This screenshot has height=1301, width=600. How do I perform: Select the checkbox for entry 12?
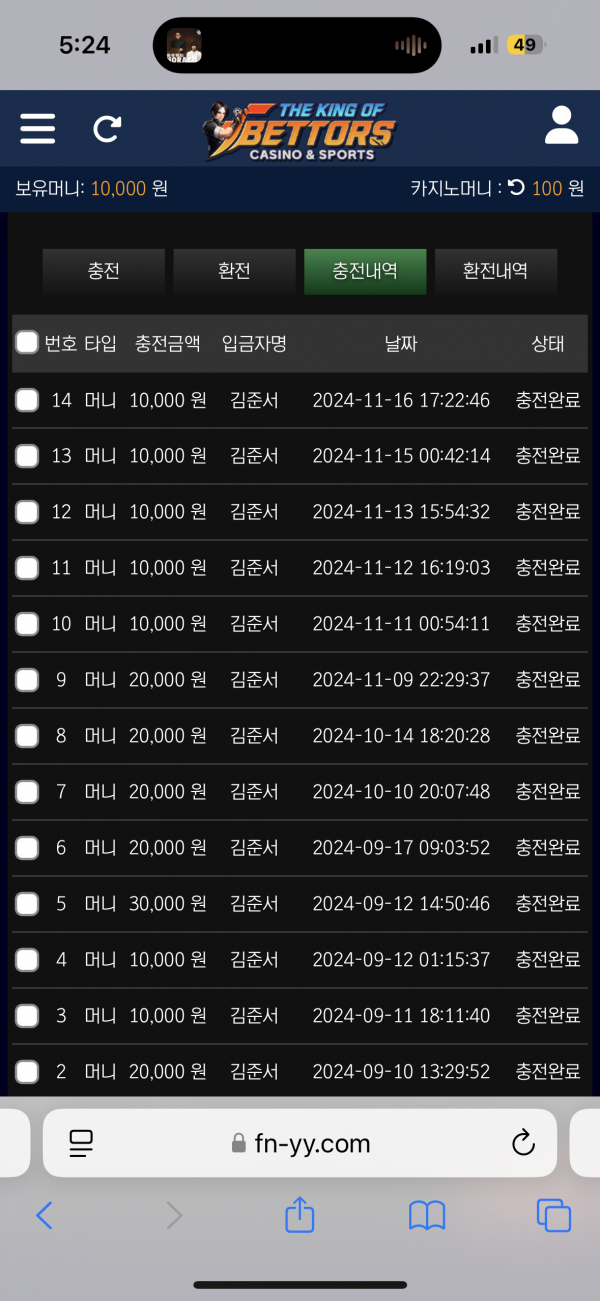pyautogui.click(x=27, y=512)
